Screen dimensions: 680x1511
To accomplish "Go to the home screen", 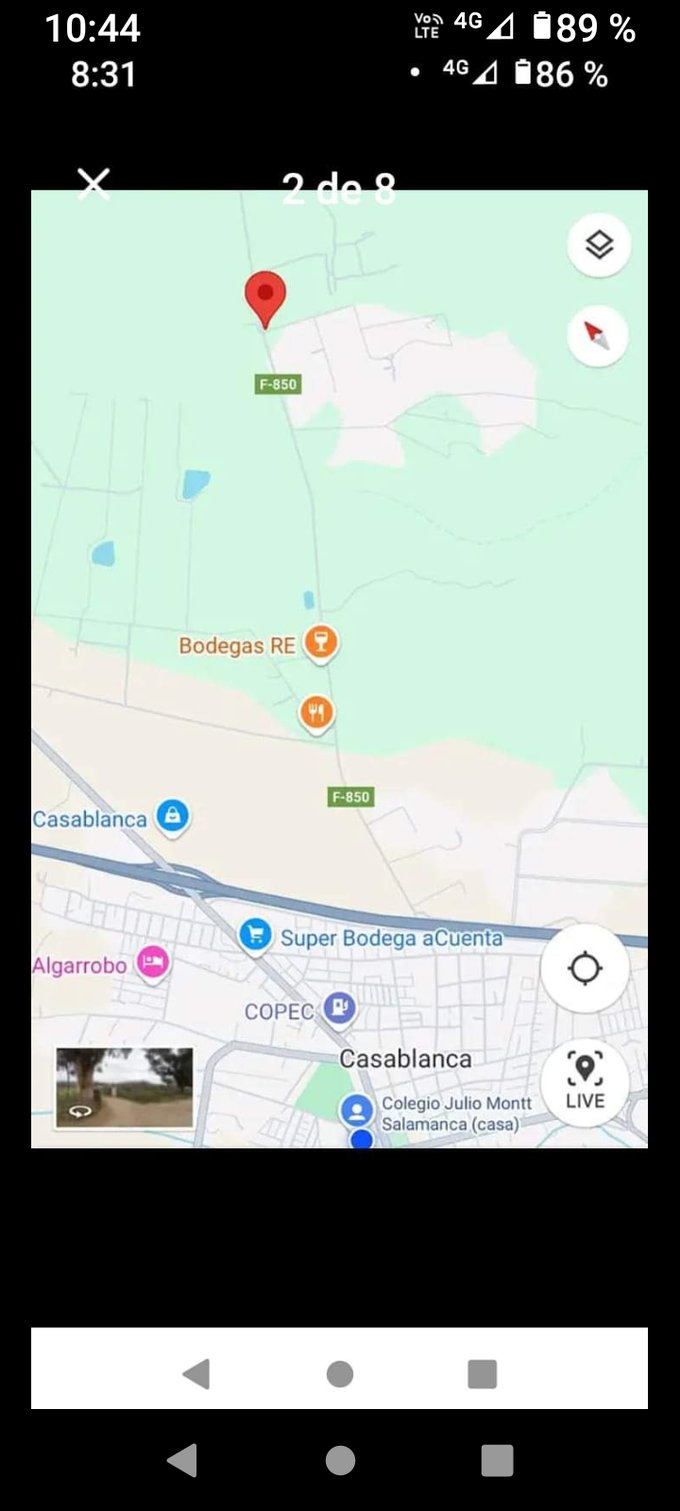I will tap(340, 1461).
